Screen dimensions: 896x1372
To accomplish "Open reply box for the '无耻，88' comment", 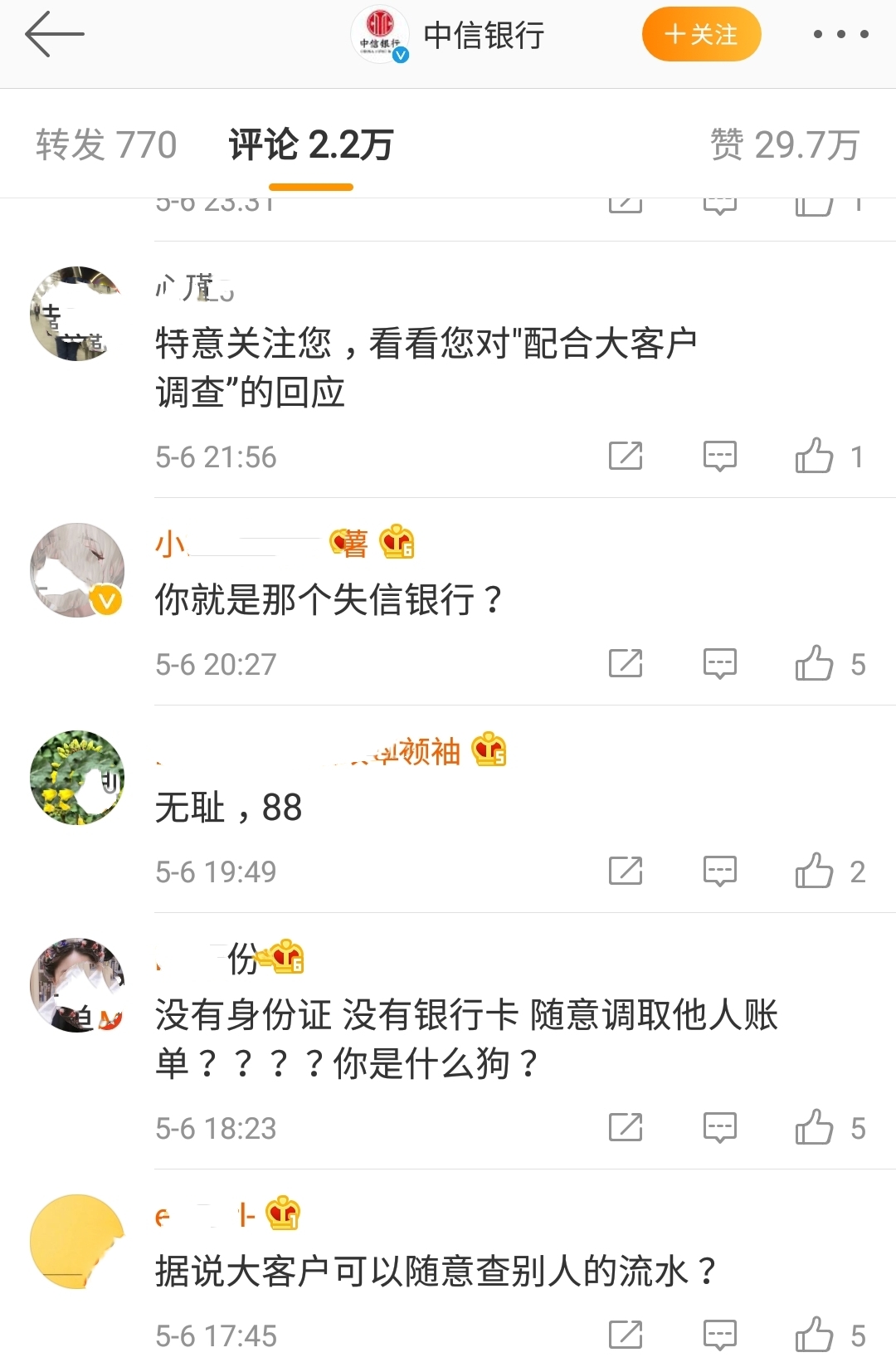I will 720,871.
